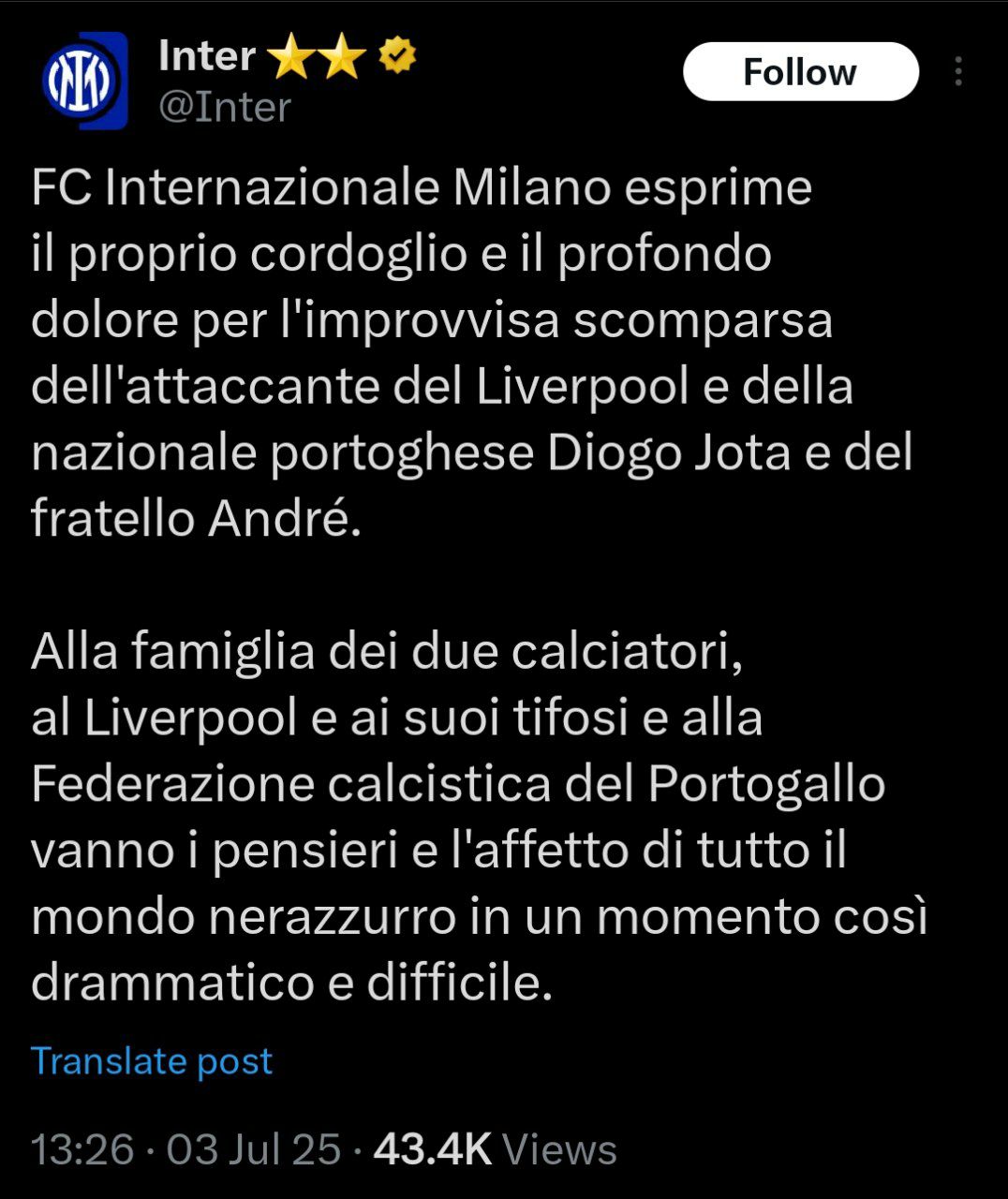Image resolution: width=1008 pixels, height=1199 pixels.
Task: Open the @Inter profile handle
Action: pos(225,108)
